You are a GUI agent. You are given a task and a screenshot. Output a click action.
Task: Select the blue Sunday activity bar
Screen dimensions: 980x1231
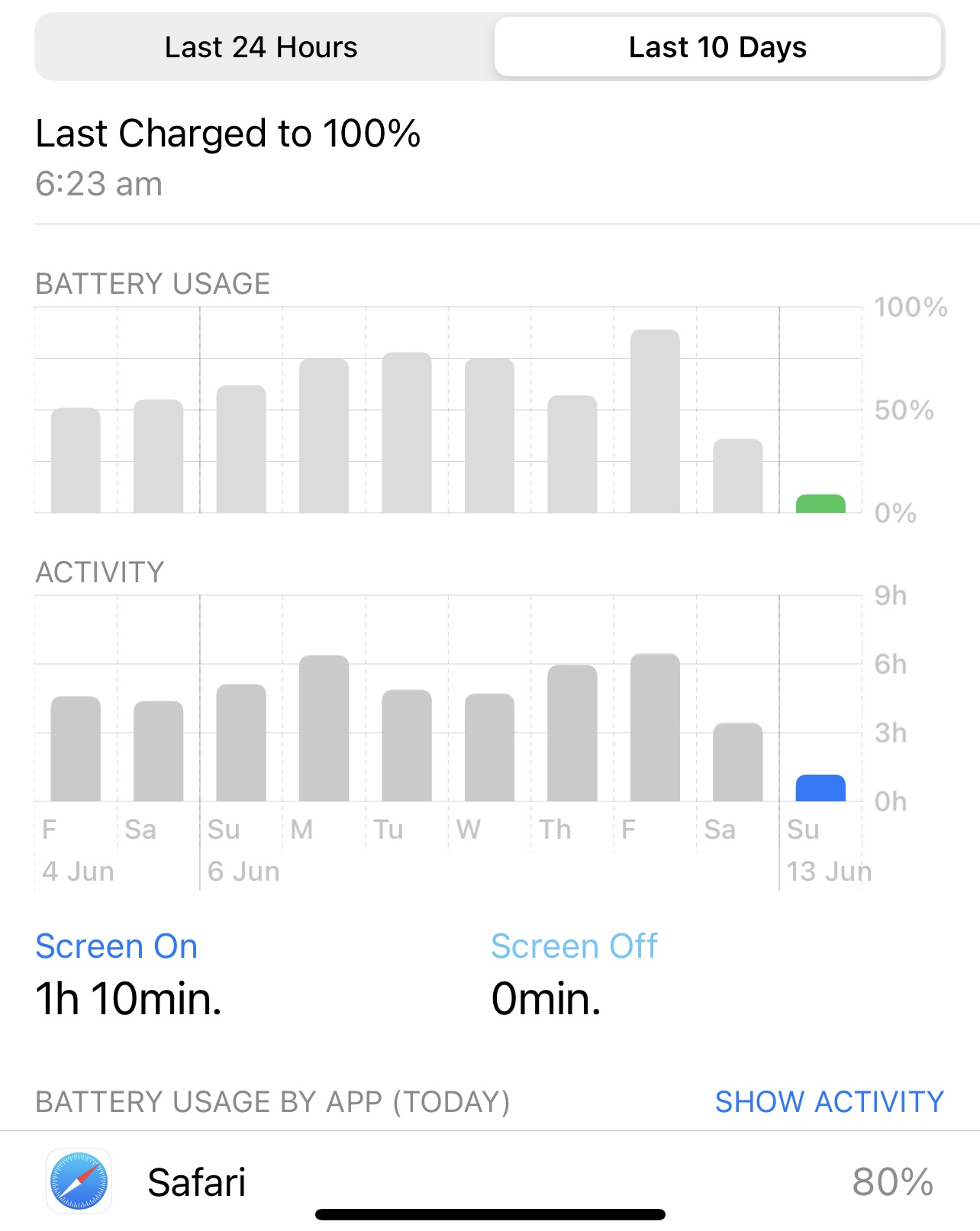pos(820,788)
